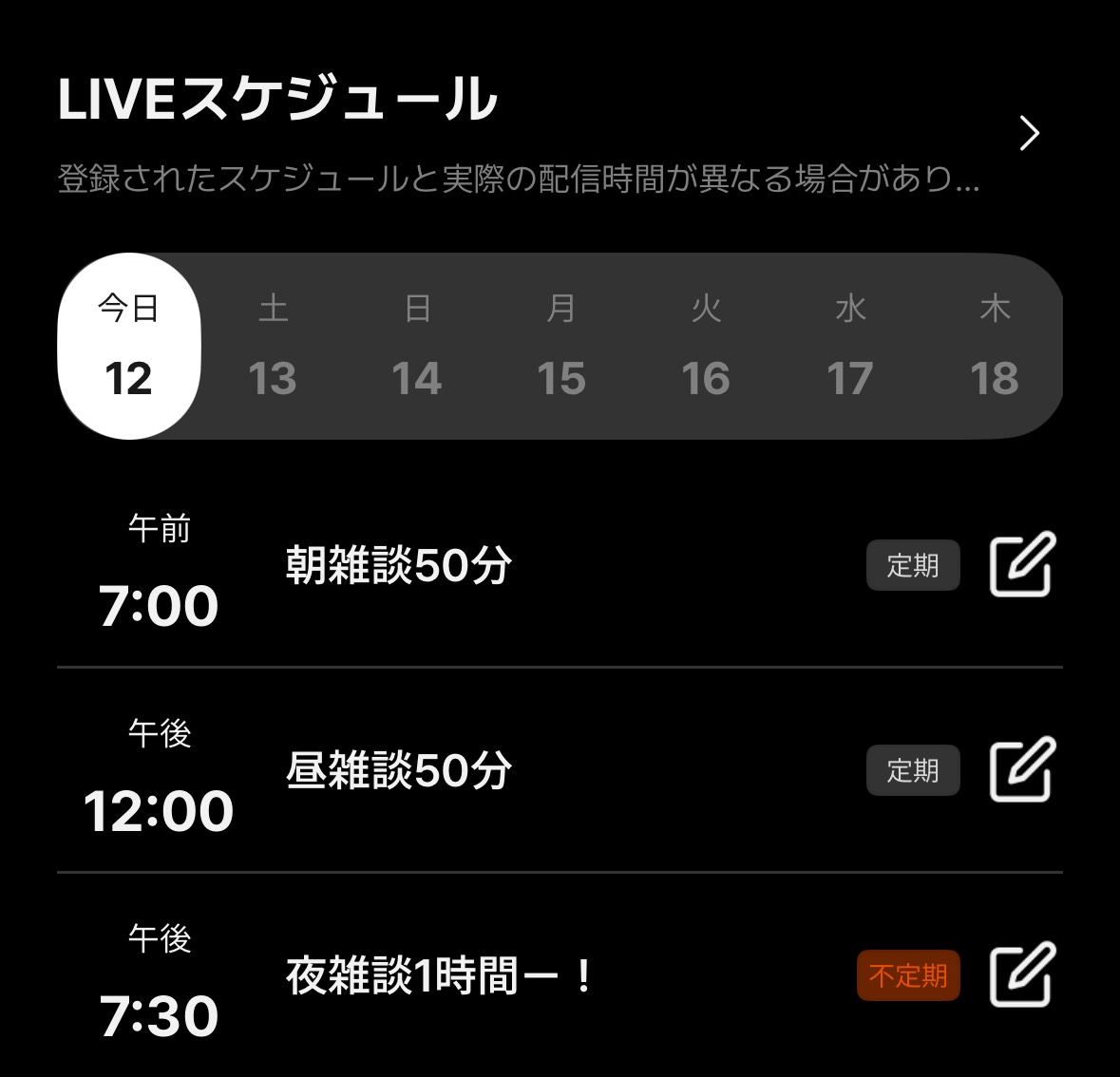1120x1077 pixels.
Task: Select today, the 12th
Action: 129,347
